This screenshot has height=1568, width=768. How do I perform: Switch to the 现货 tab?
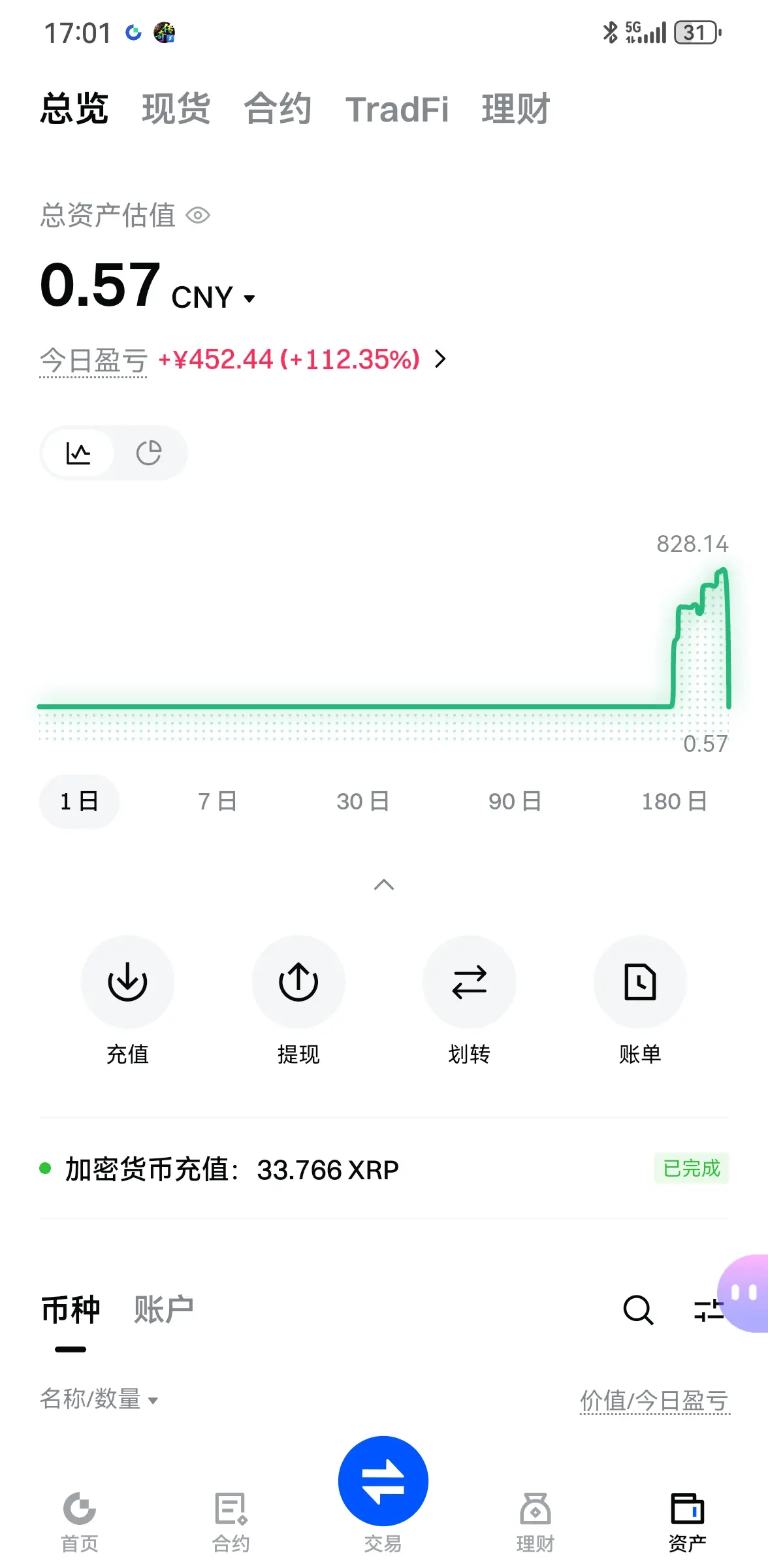(176, 108)
